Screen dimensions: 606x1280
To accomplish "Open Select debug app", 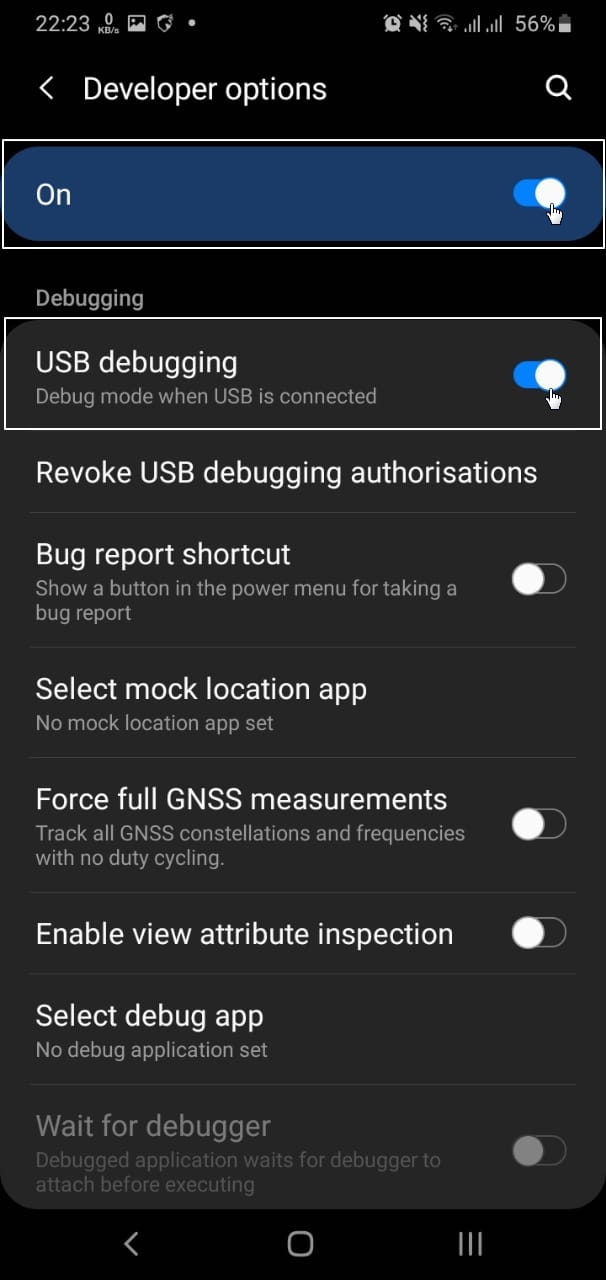I will (303, 1030).
